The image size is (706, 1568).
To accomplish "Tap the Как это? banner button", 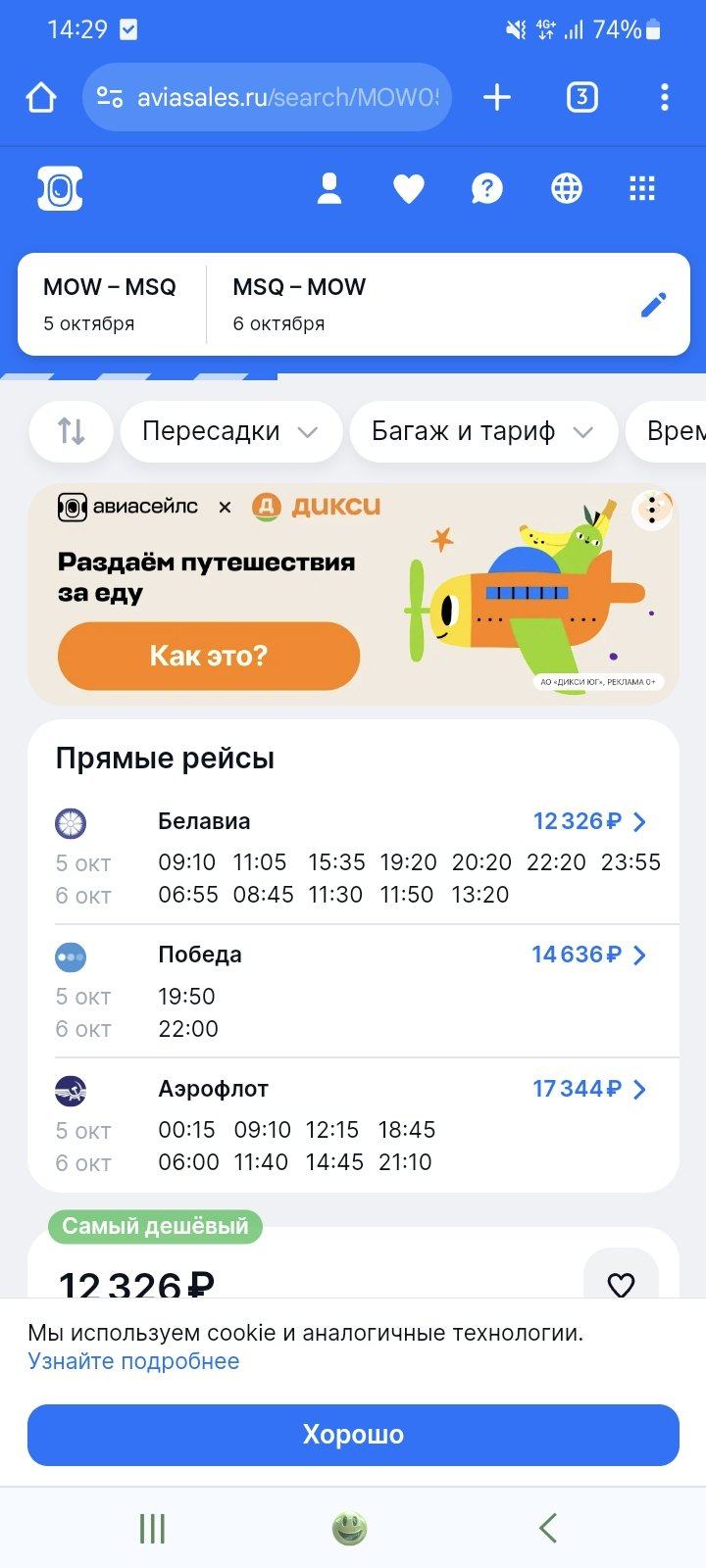I will [x=208, y=656].
